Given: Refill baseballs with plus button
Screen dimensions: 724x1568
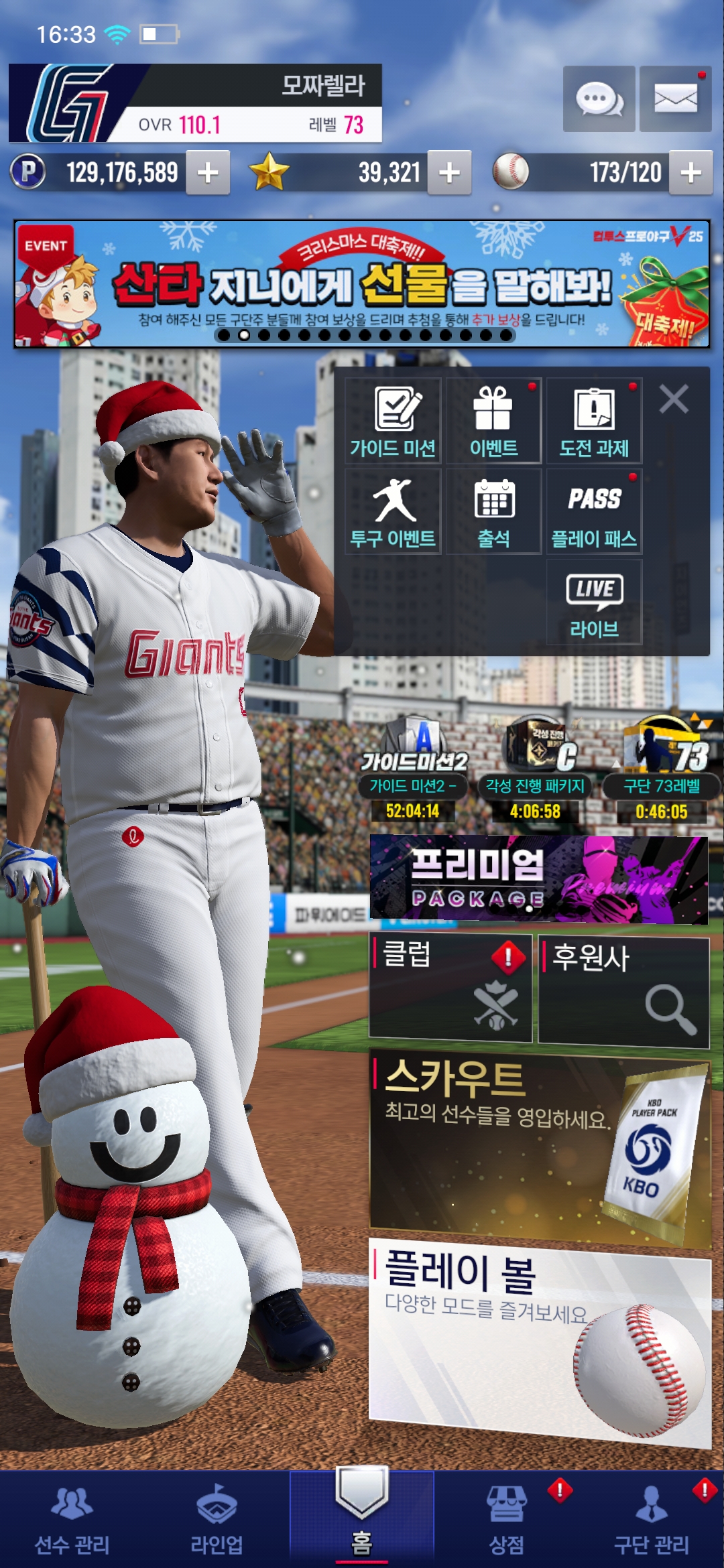Looking at the screenshot, I should click(690, 173).
